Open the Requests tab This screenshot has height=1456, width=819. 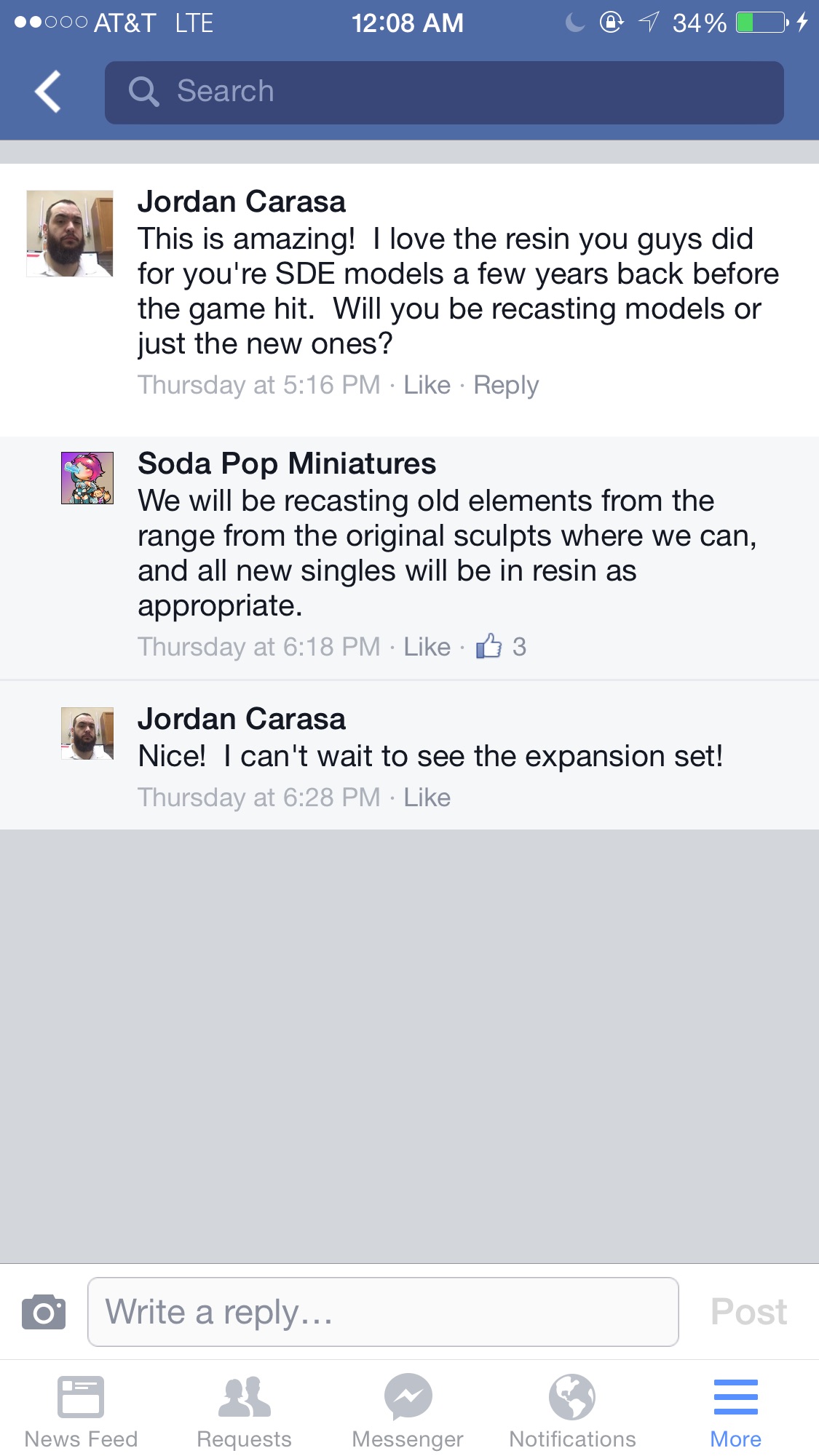coord(245,1411)
